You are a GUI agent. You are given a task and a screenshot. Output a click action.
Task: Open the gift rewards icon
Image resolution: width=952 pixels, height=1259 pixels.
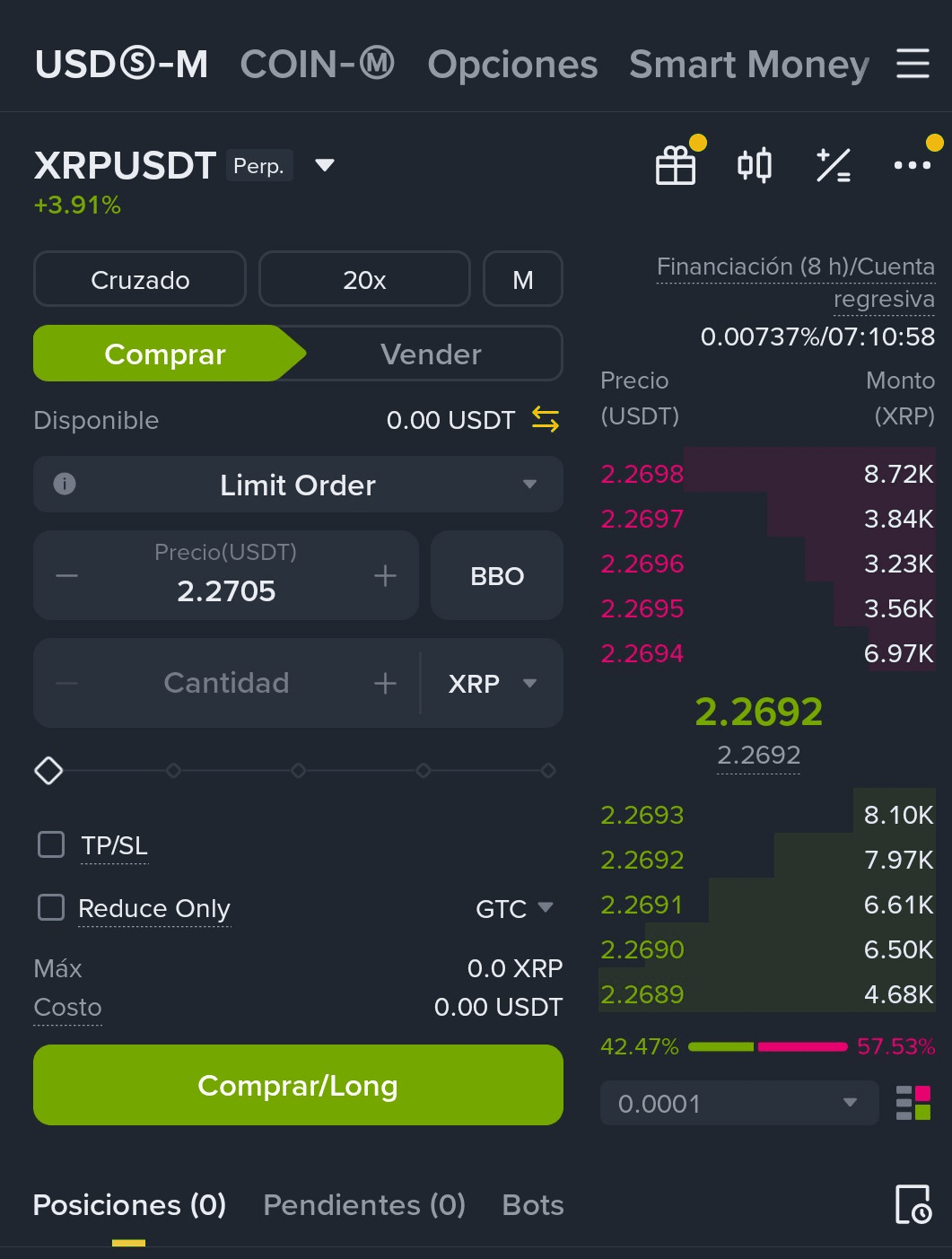click(x=676, y=165)
